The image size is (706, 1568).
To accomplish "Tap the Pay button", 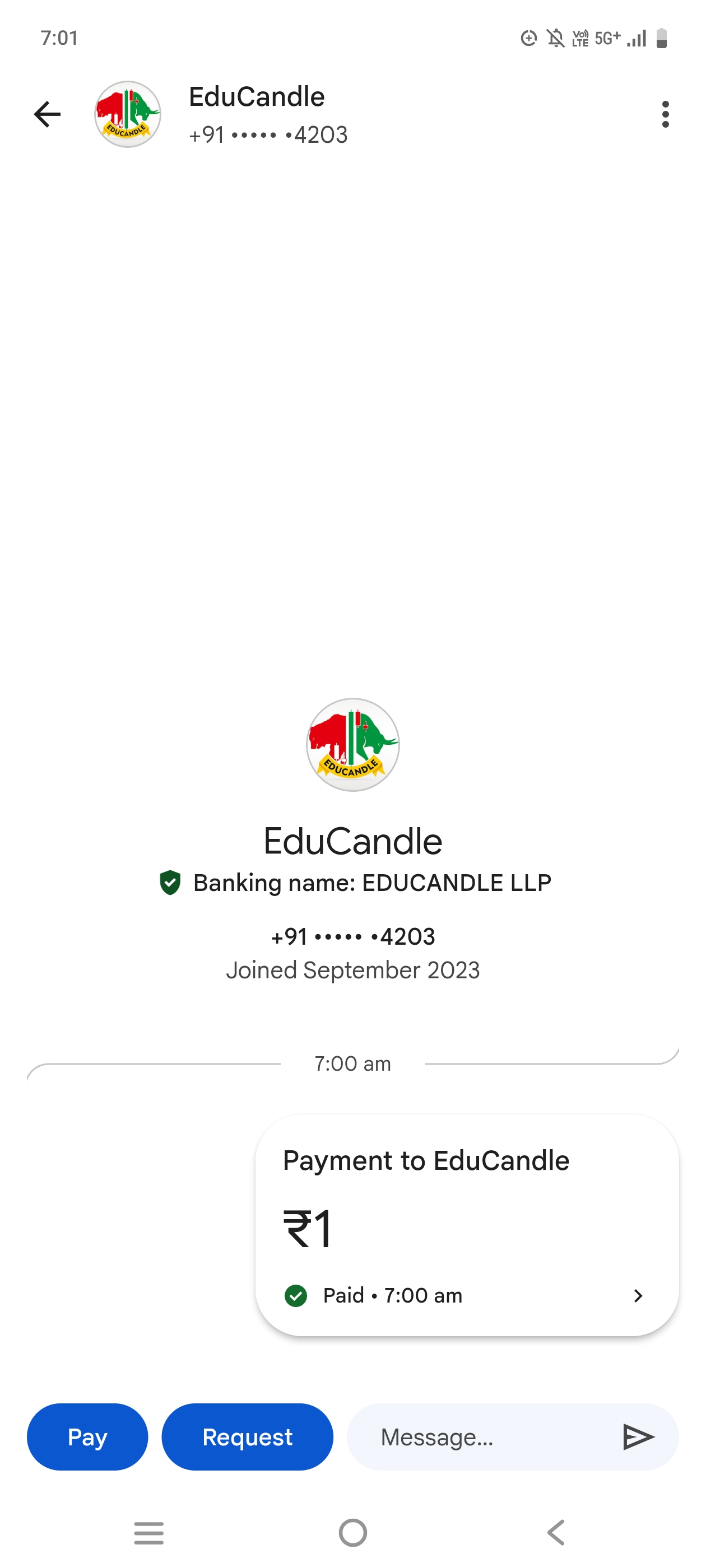I will point(87,1436).
